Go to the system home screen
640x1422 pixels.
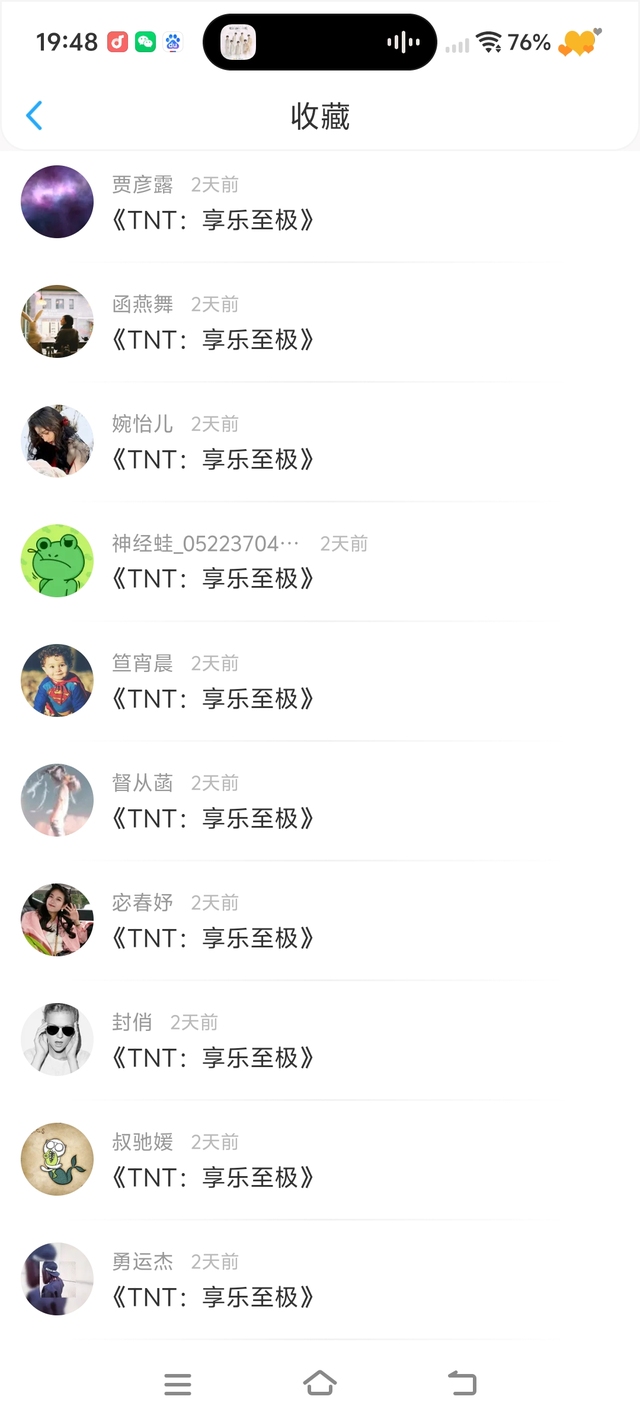click(x=319, y=1384)
